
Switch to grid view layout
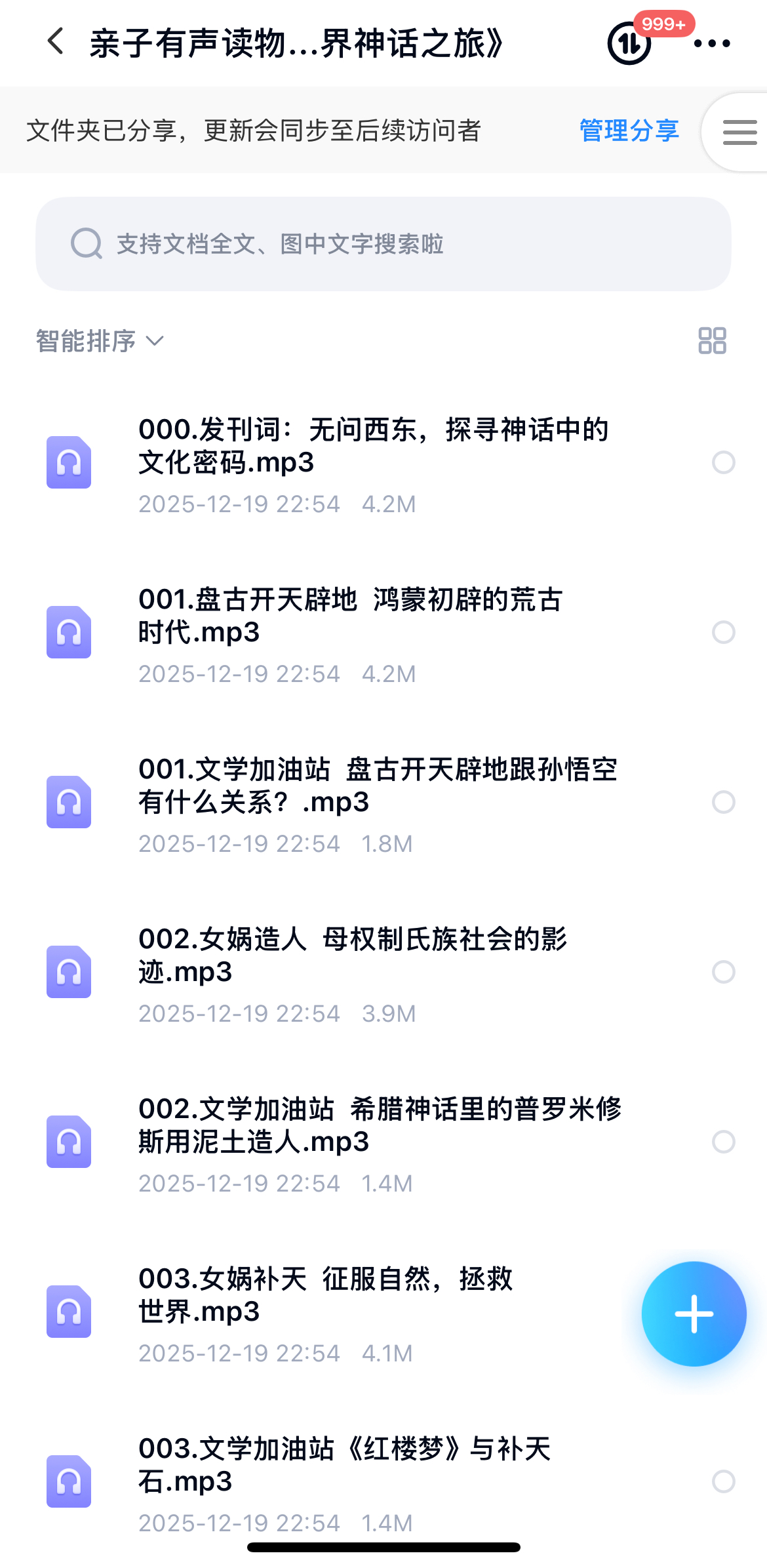coord(712,341)
